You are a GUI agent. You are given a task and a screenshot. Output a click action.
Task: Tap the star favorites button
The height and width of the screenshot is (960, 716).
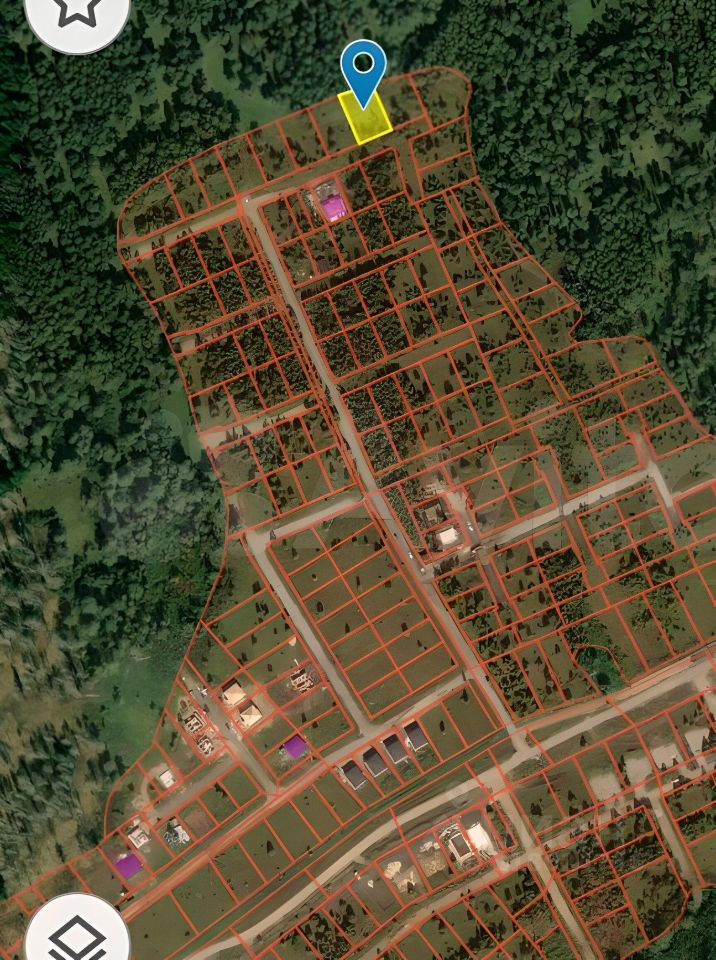76,10
